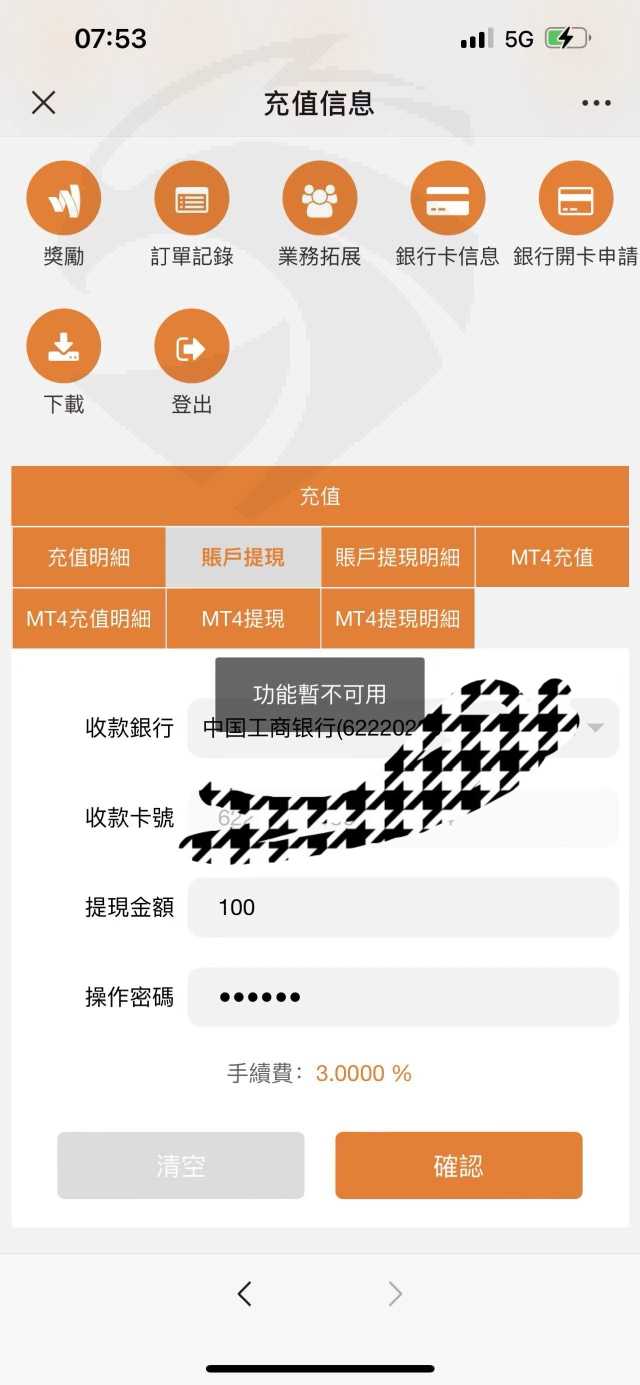Open the 賬戶提現明細 tab
640x1385 pixels.
(x=398, y=557)
